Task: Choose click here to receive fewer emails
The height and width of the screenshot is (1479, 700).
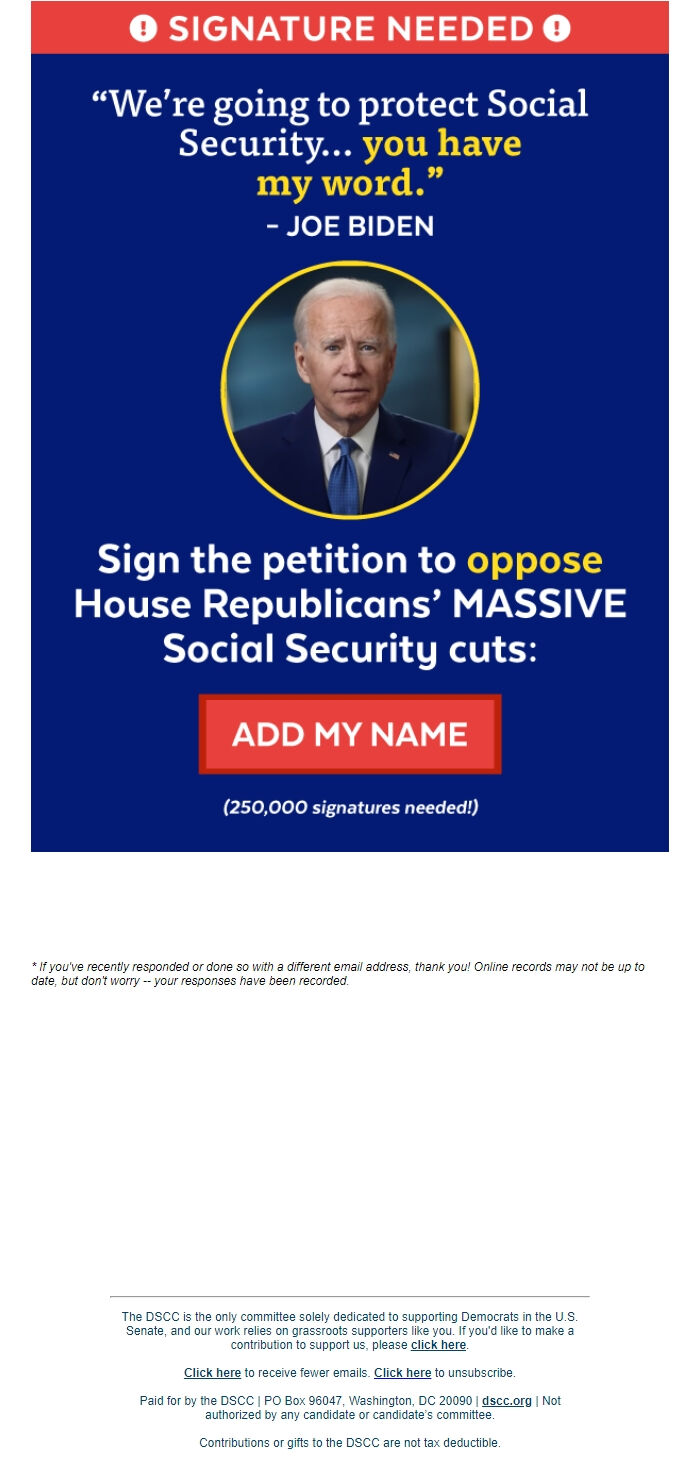Action: [212, 1373]
